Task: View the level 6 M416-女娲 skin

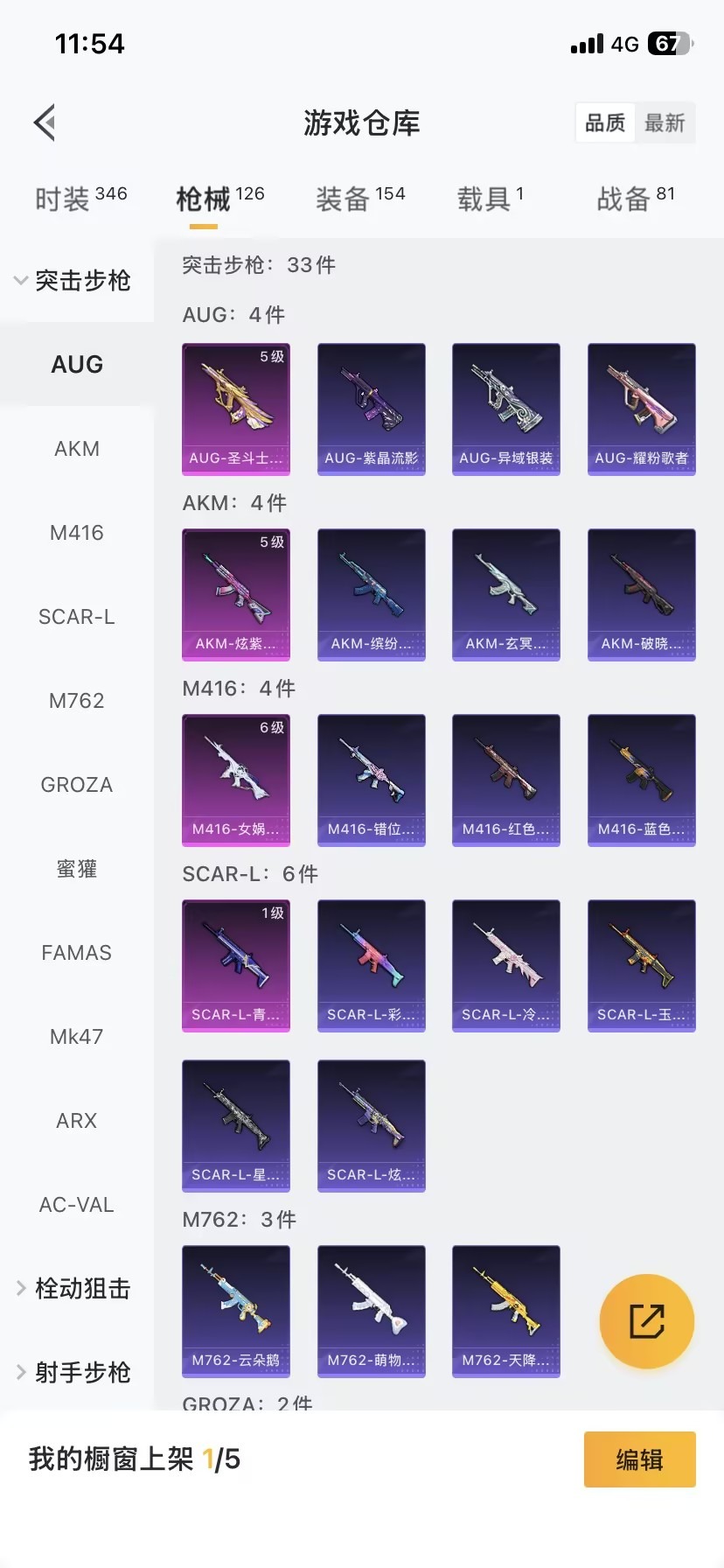Action: [235, 780]
